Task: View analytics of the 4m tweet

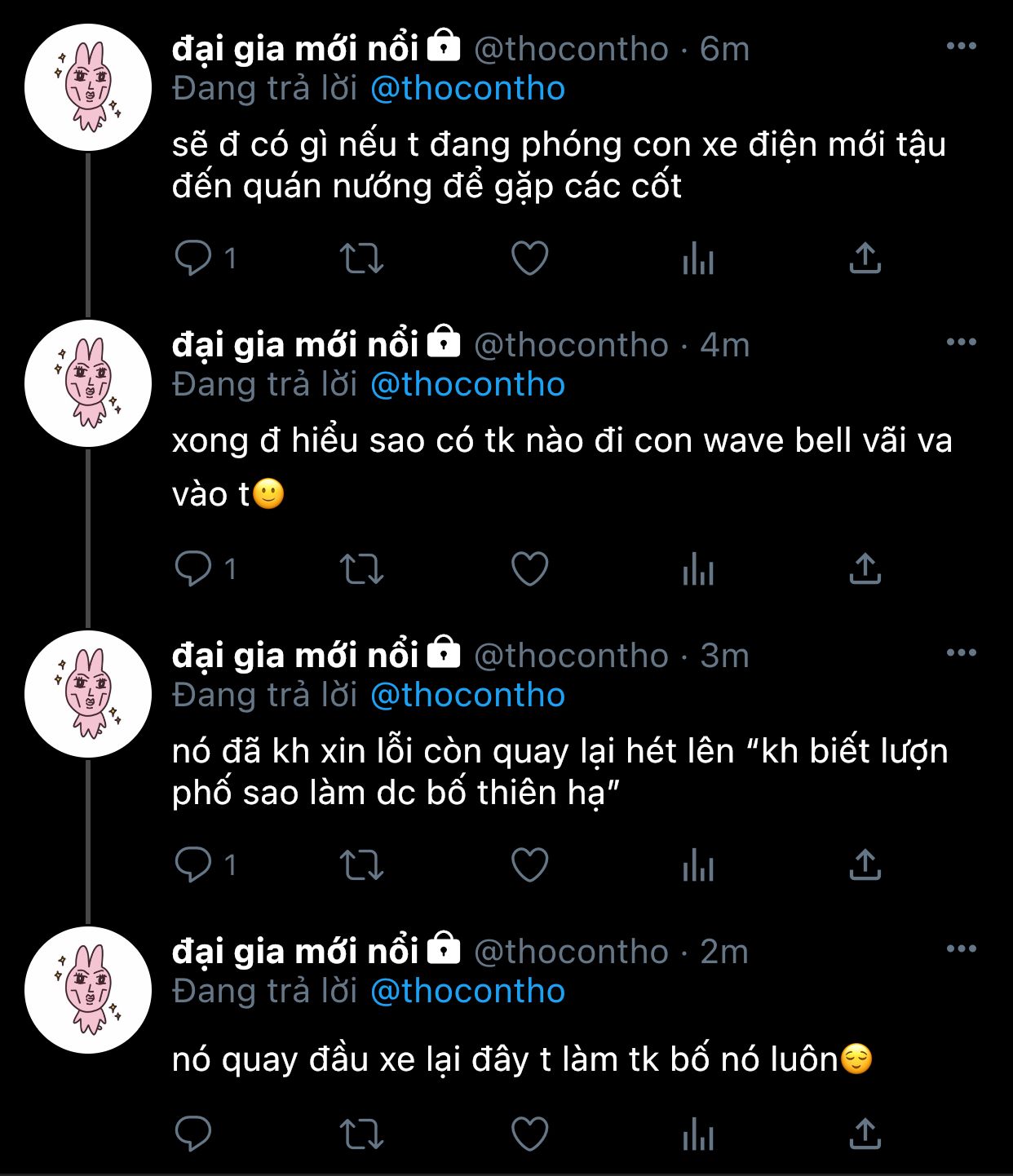Action: [x=698, y=568]
